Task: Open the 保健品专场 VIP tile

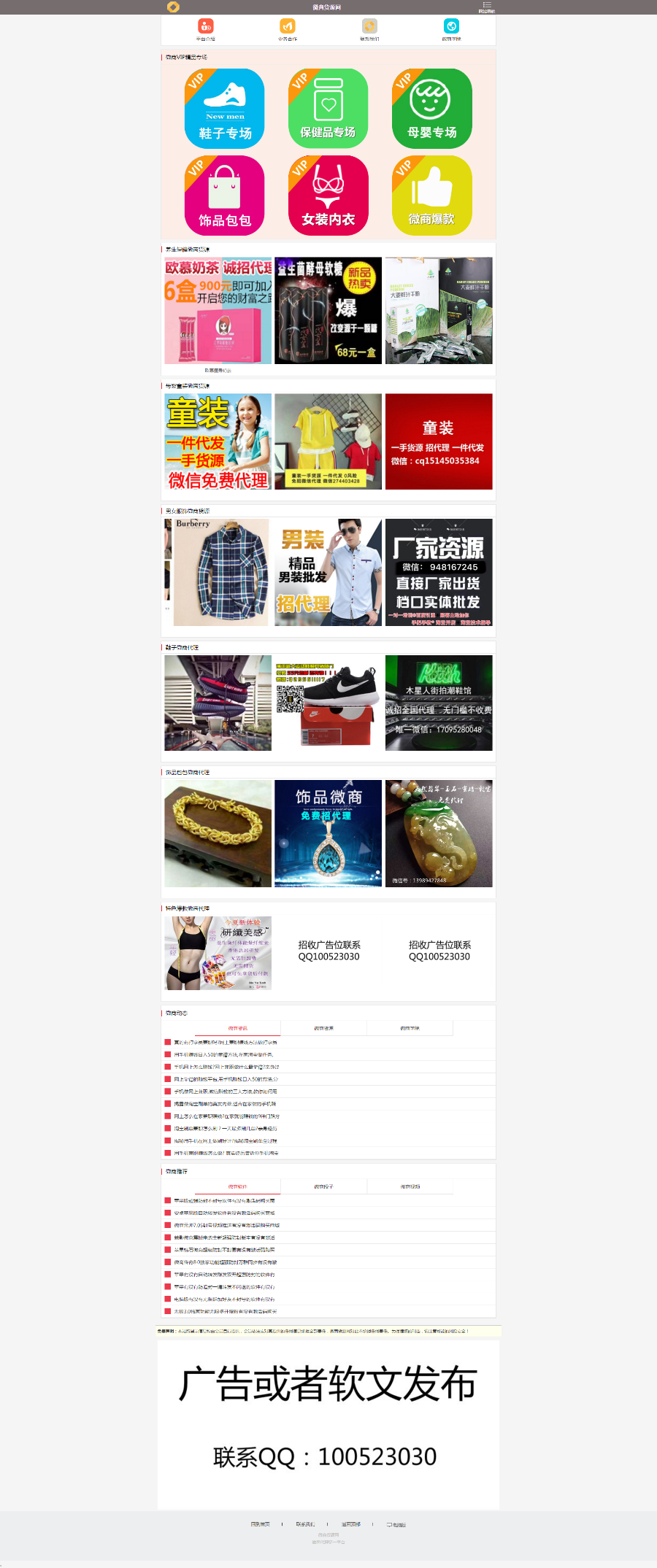Action: (x=328, y=109)
